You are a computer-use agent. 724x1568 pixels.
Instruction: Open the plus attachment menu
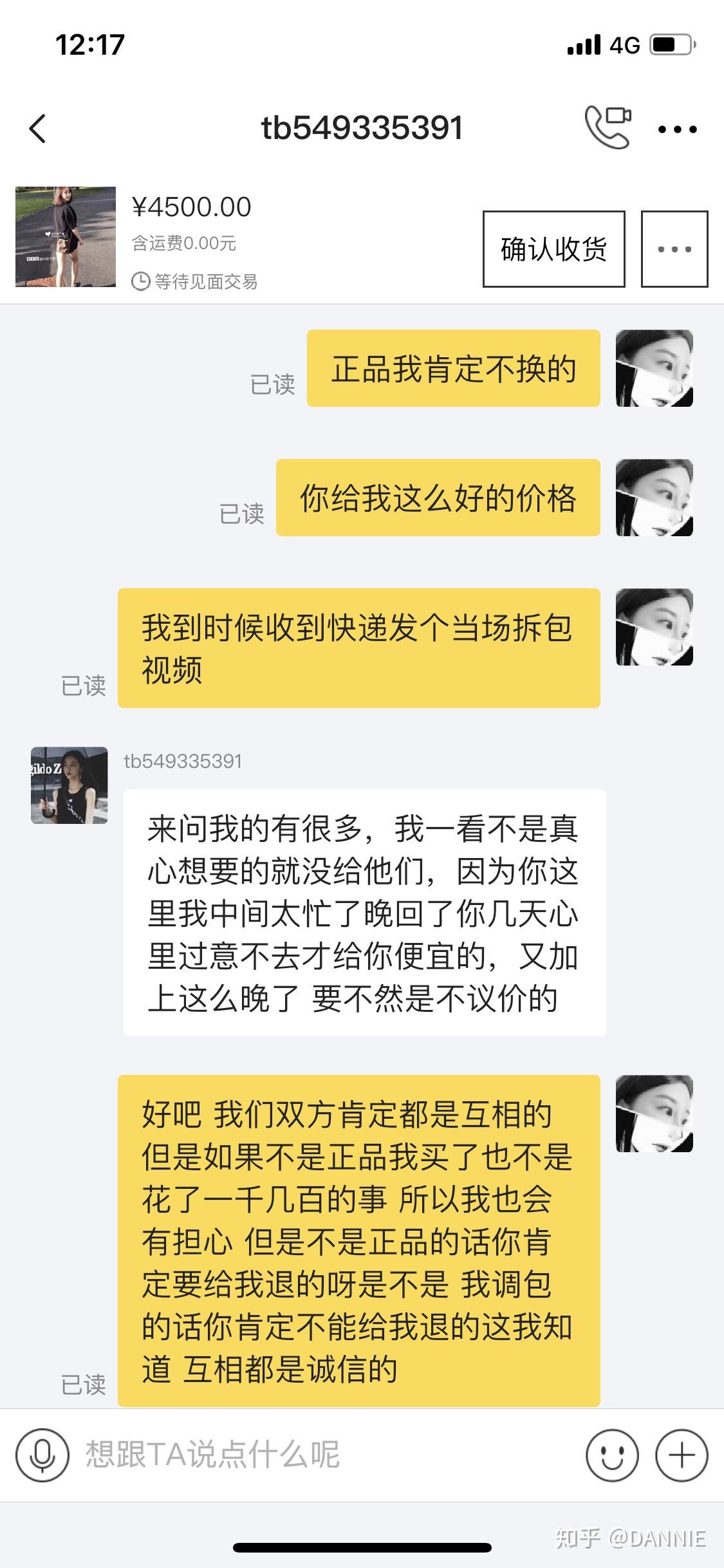[x=682, y=1455]
